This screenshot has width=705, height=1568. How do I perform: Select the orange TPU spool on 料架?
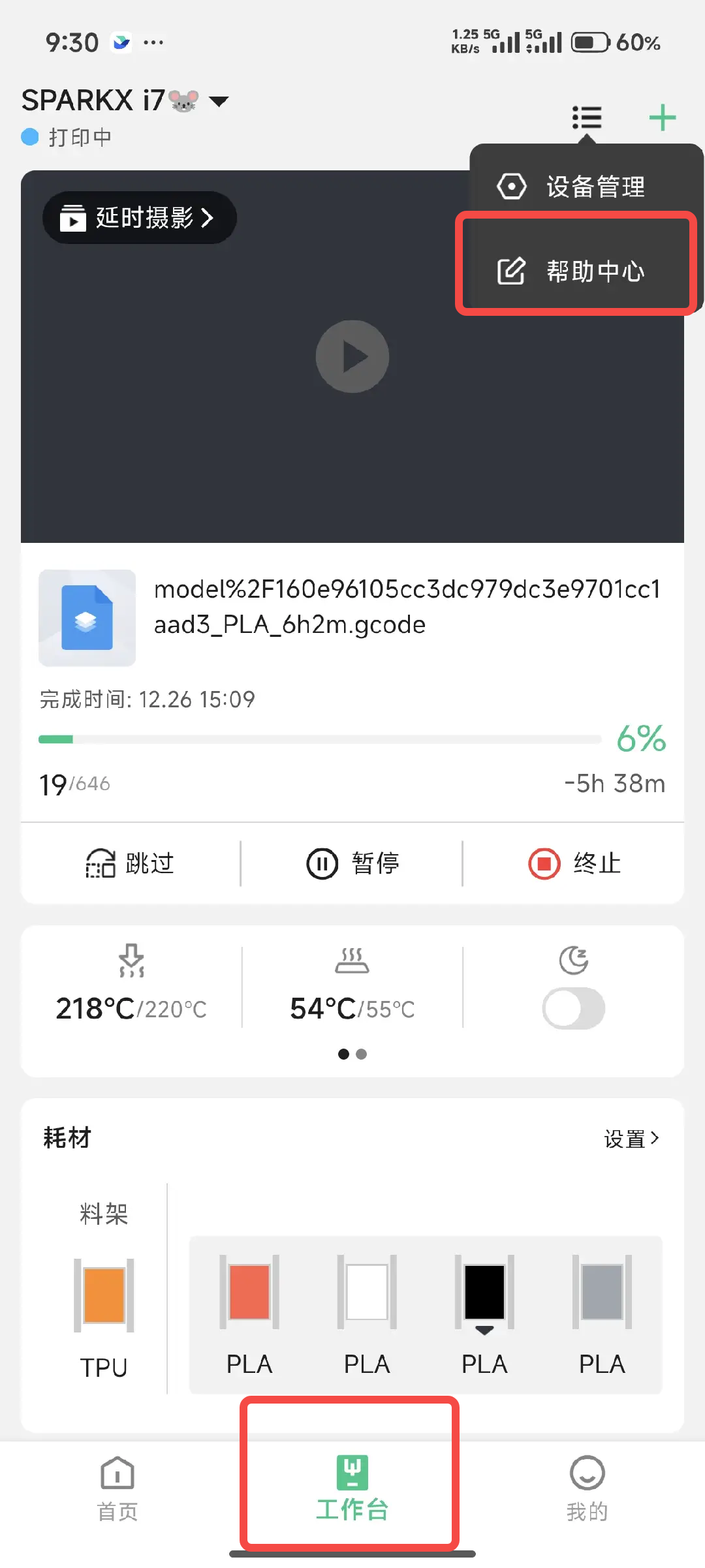click(x=104, y=1295)
